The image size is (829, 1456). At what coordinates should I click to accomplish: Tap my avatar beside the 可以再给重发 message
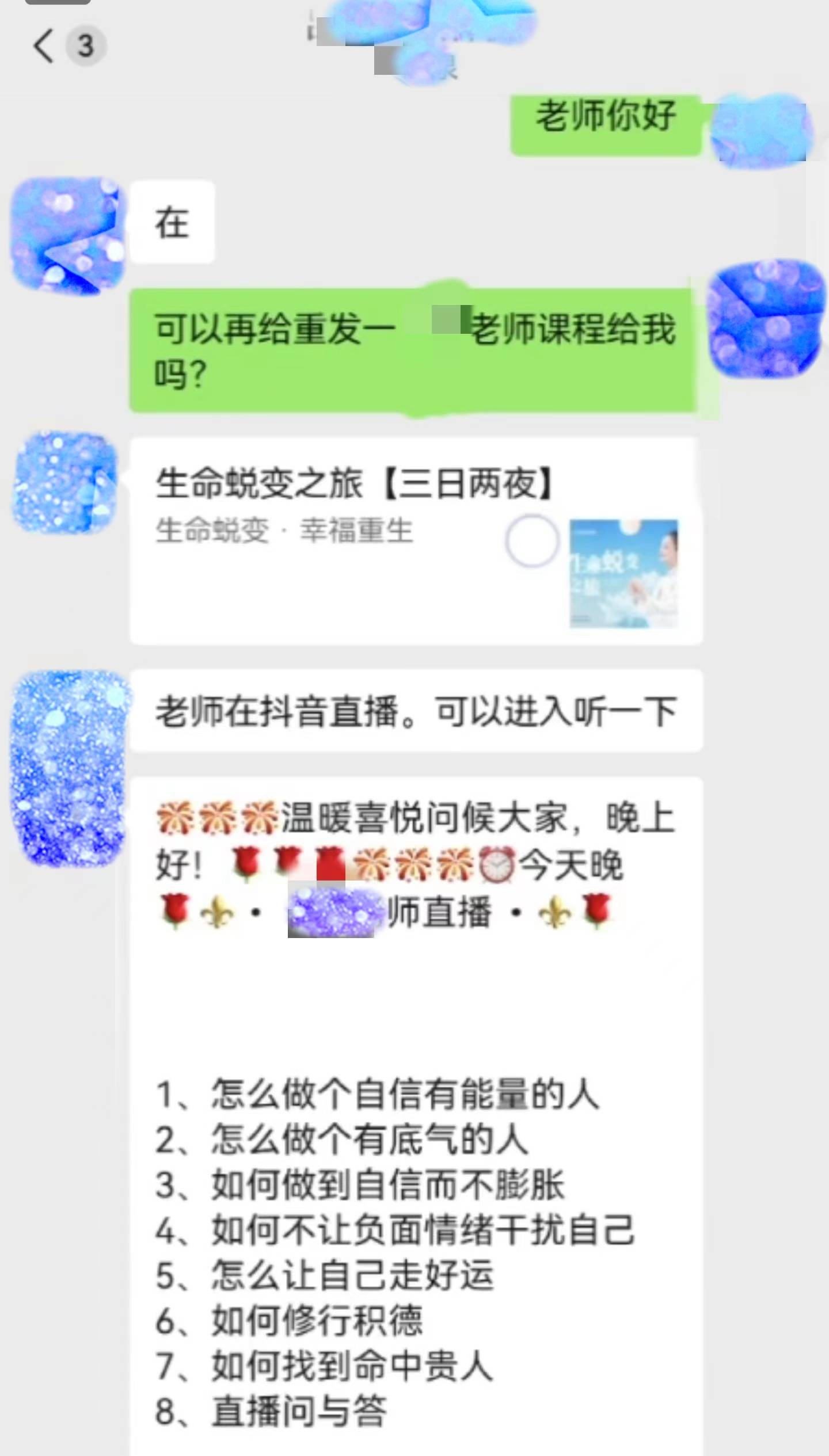[766, 320]
